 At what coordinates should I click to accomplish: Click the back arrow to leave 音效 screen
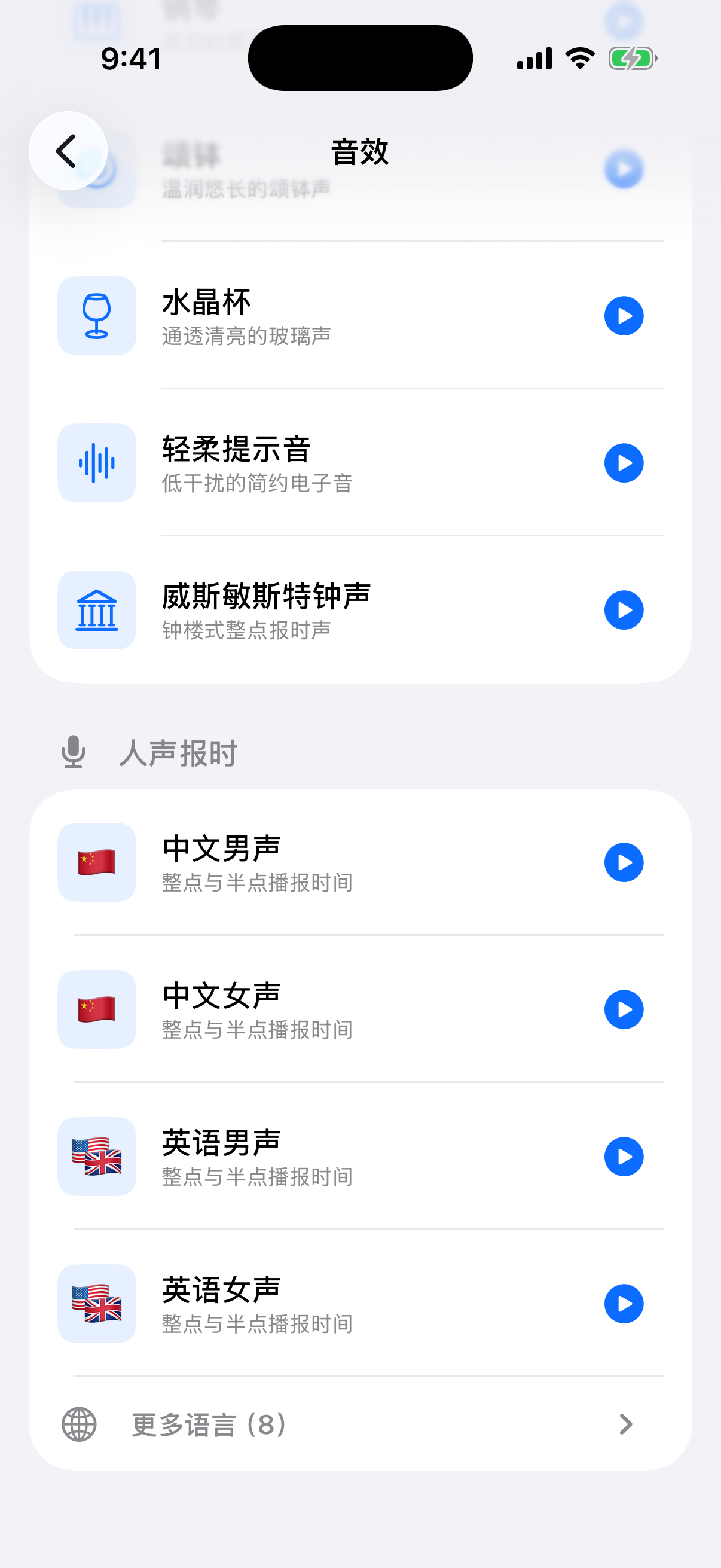[67, 149]
